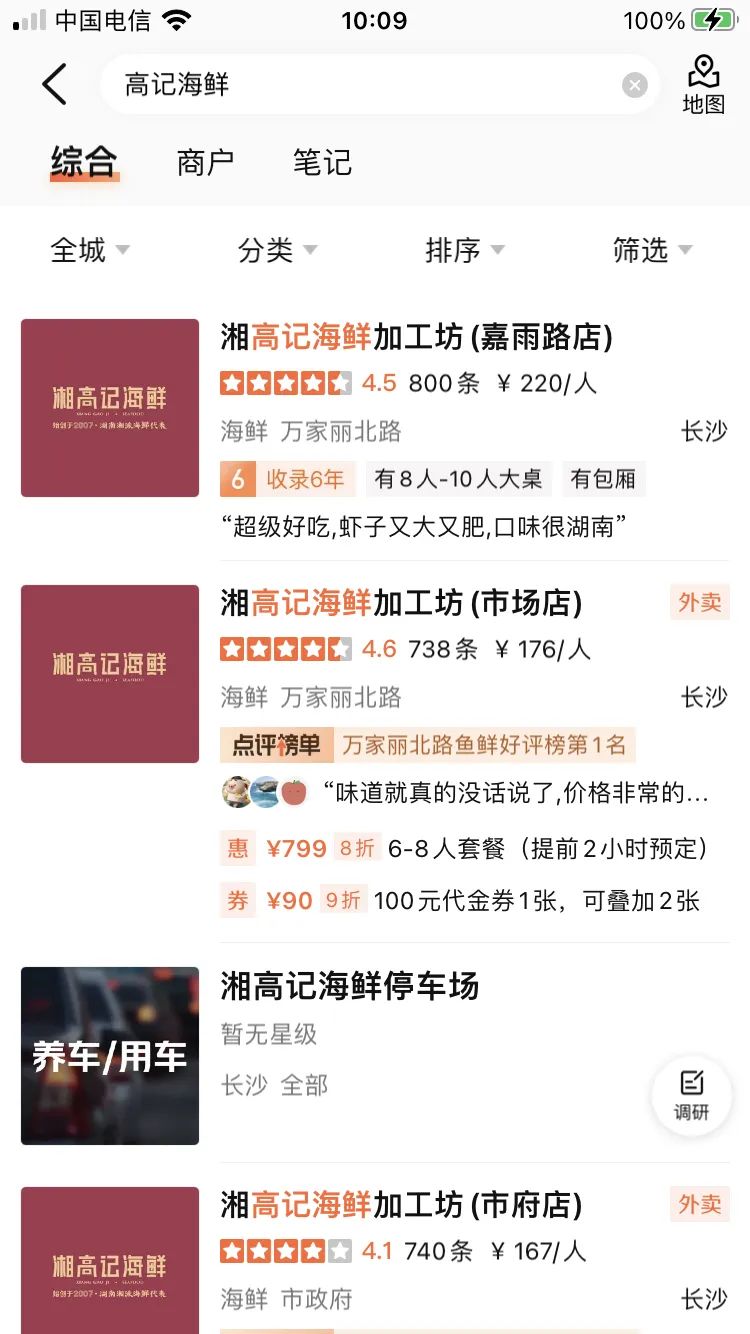Viewport: 750px width, 1334px height.
Task: Open 湘高记海鲜停车场 result
Action: (350, 987)
